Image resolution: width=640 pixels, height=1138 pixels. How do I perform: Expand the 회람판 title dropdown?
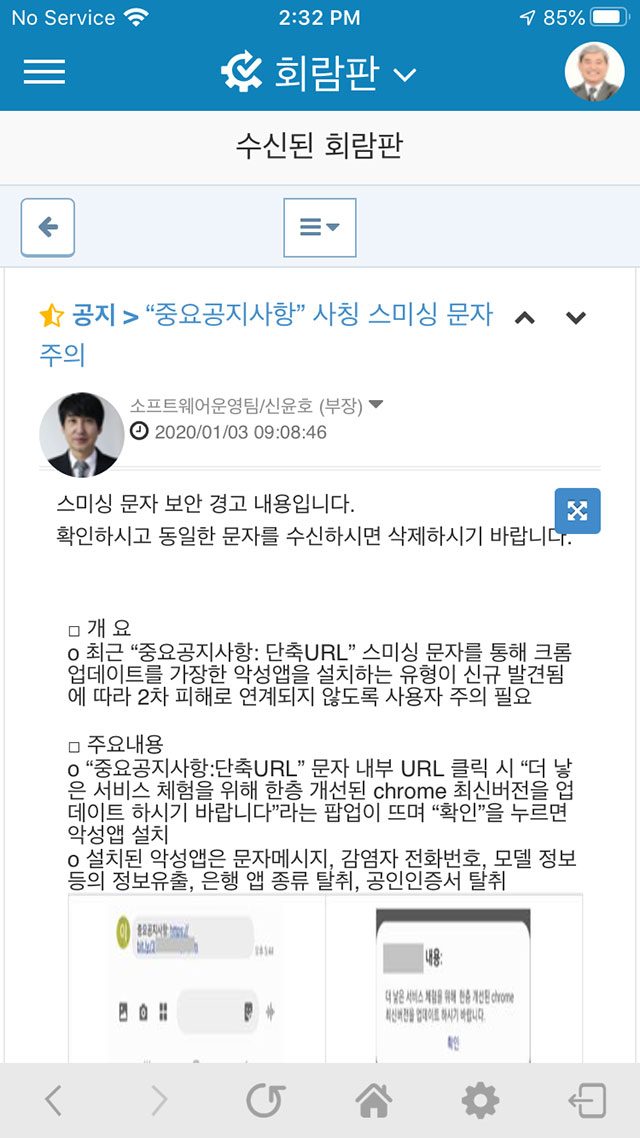pos(405,74)
